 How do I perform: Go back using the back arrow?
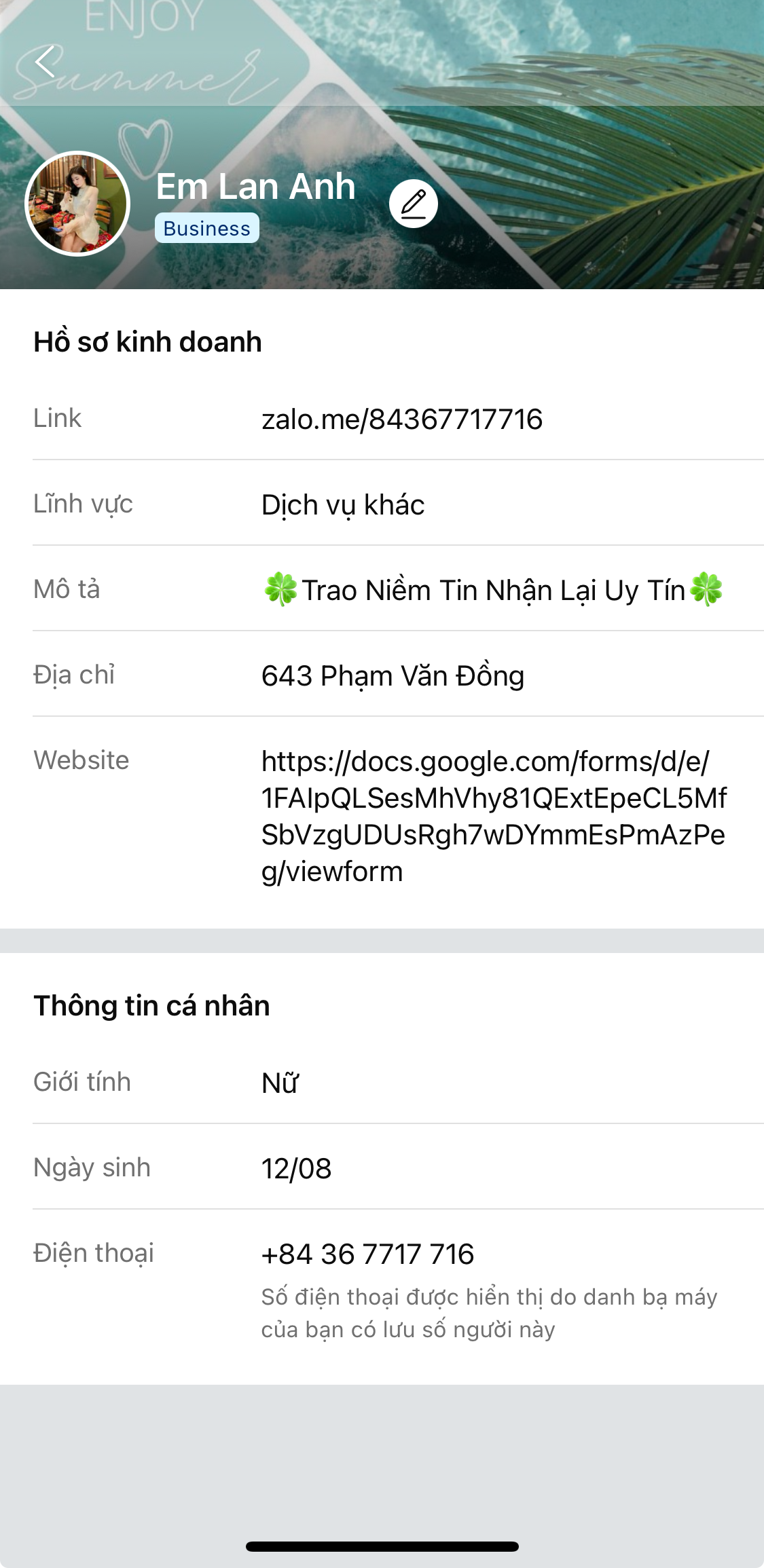[45, 62]
